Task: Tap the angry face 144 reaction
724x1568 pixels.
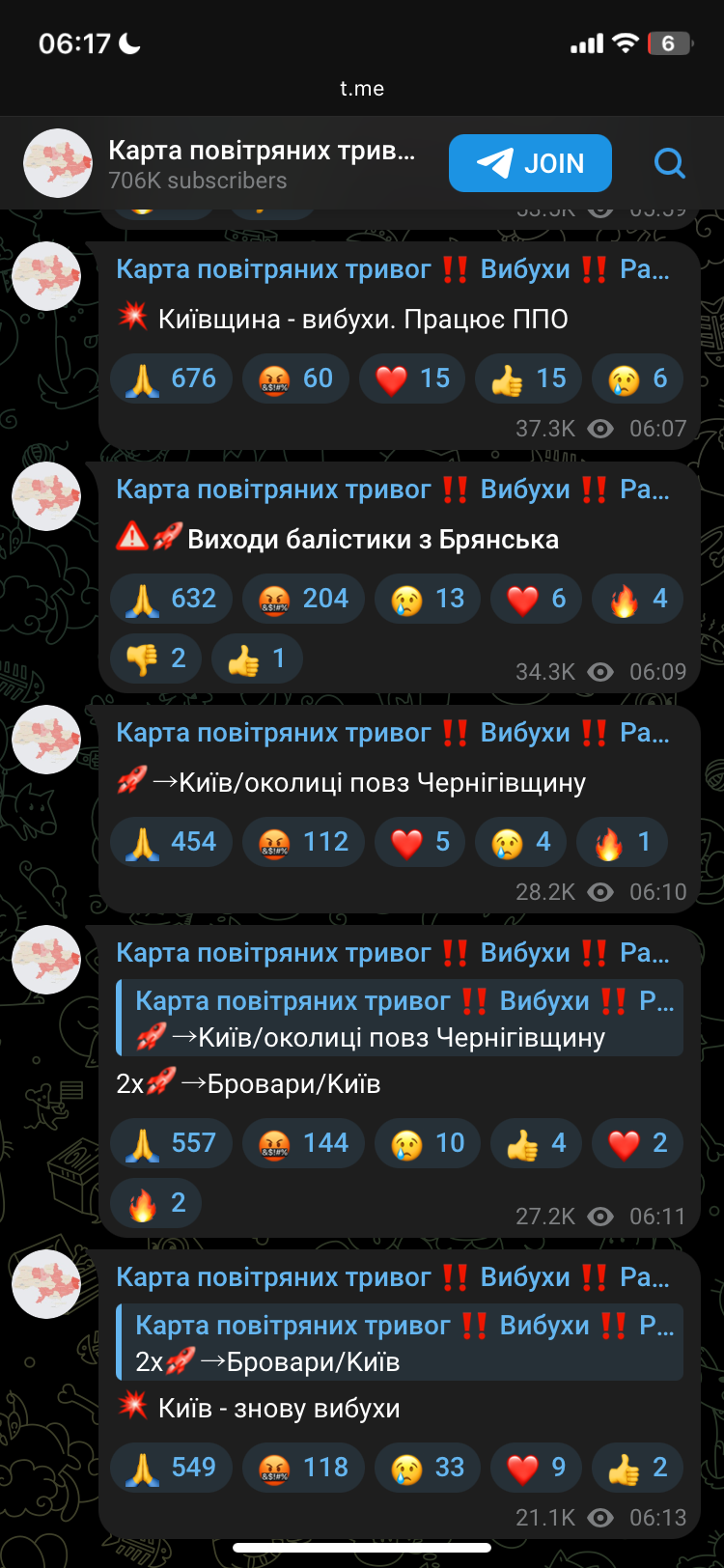Action: pos(303,1143)
